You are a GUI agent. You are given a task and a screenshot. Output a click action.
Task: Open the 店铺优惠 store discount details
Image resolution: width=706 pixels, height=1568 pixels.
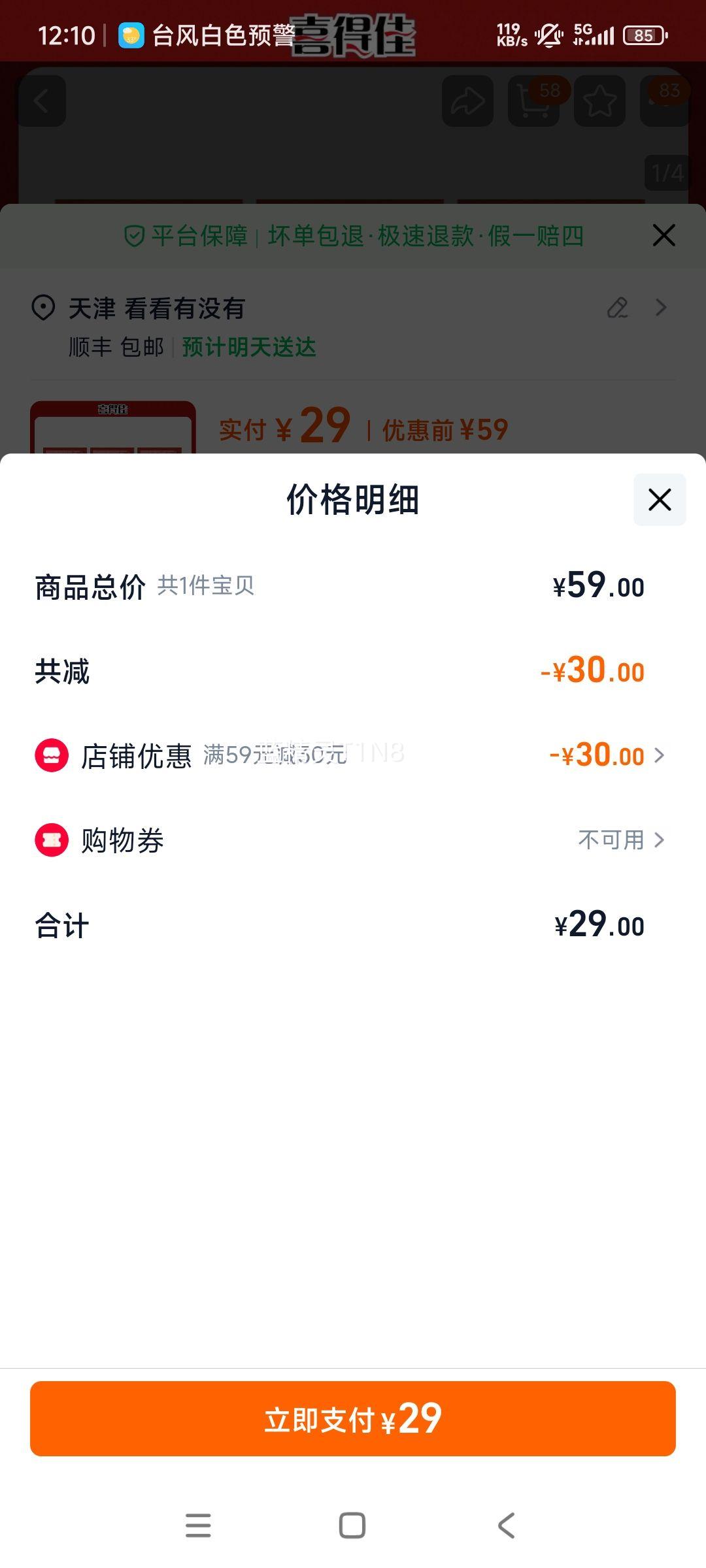(x=353, y=755)
